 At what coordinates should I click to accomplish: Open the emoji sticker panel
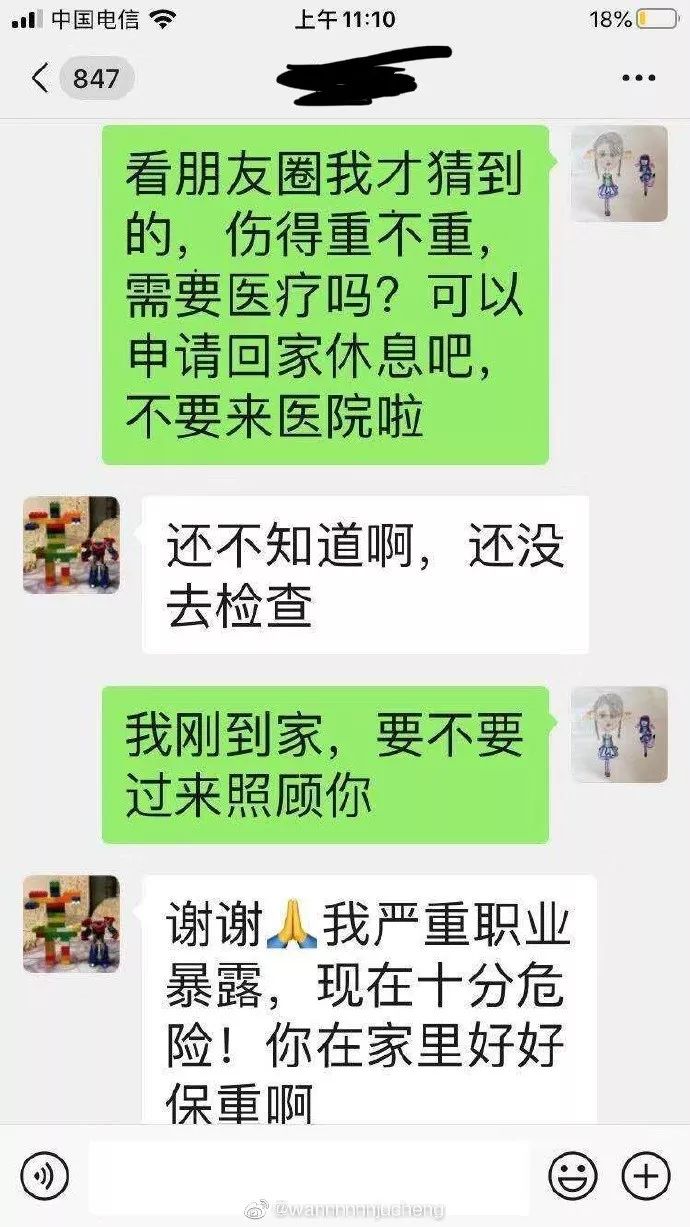point(573,1175)
